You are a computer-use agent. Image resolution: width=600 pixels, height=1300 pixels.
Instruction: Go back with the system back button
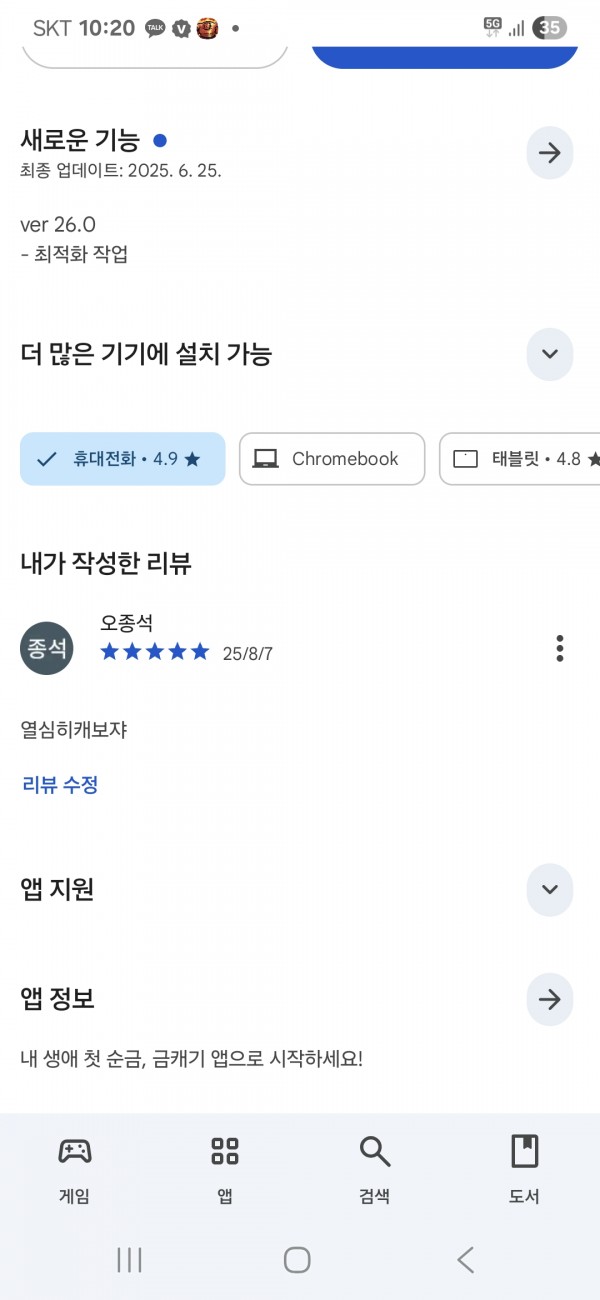(465, 1260)
